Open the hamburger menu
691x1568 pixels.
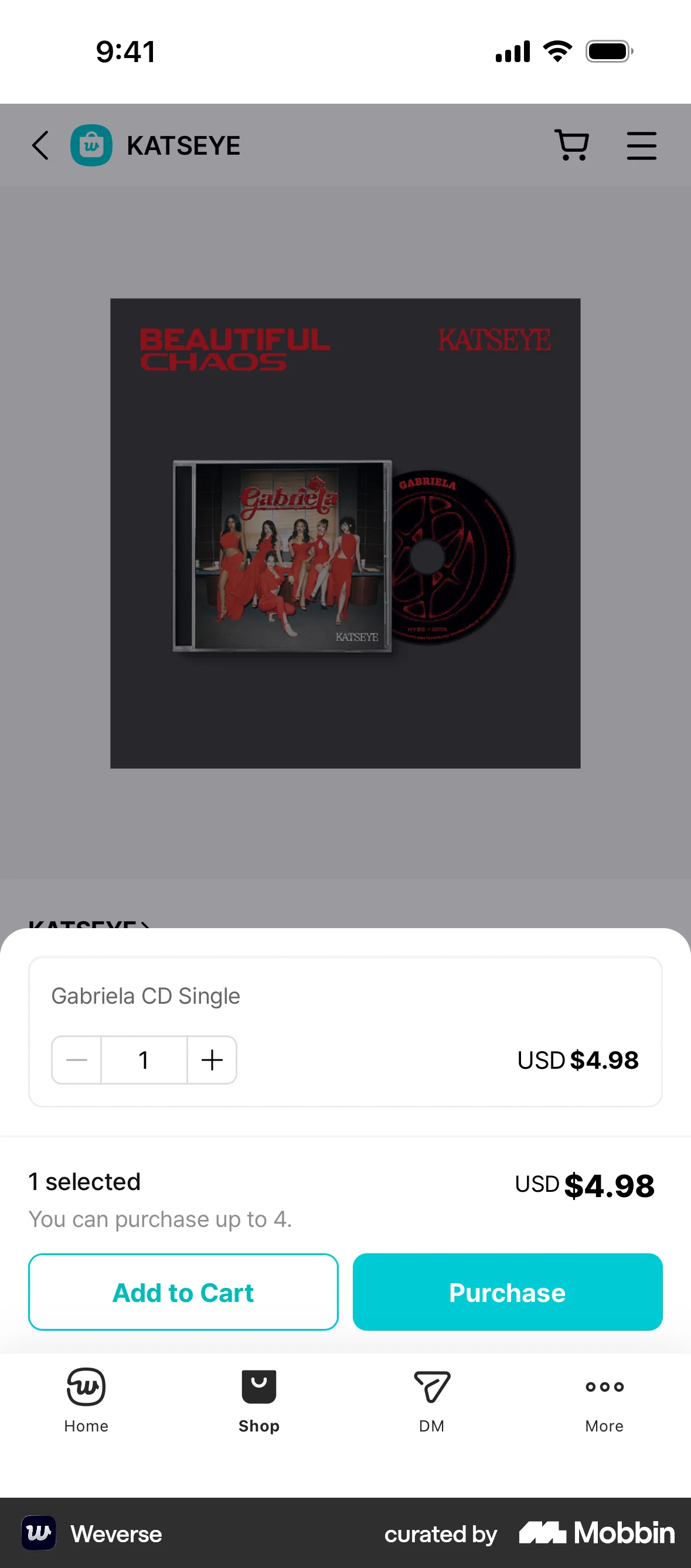coord(641,145)
